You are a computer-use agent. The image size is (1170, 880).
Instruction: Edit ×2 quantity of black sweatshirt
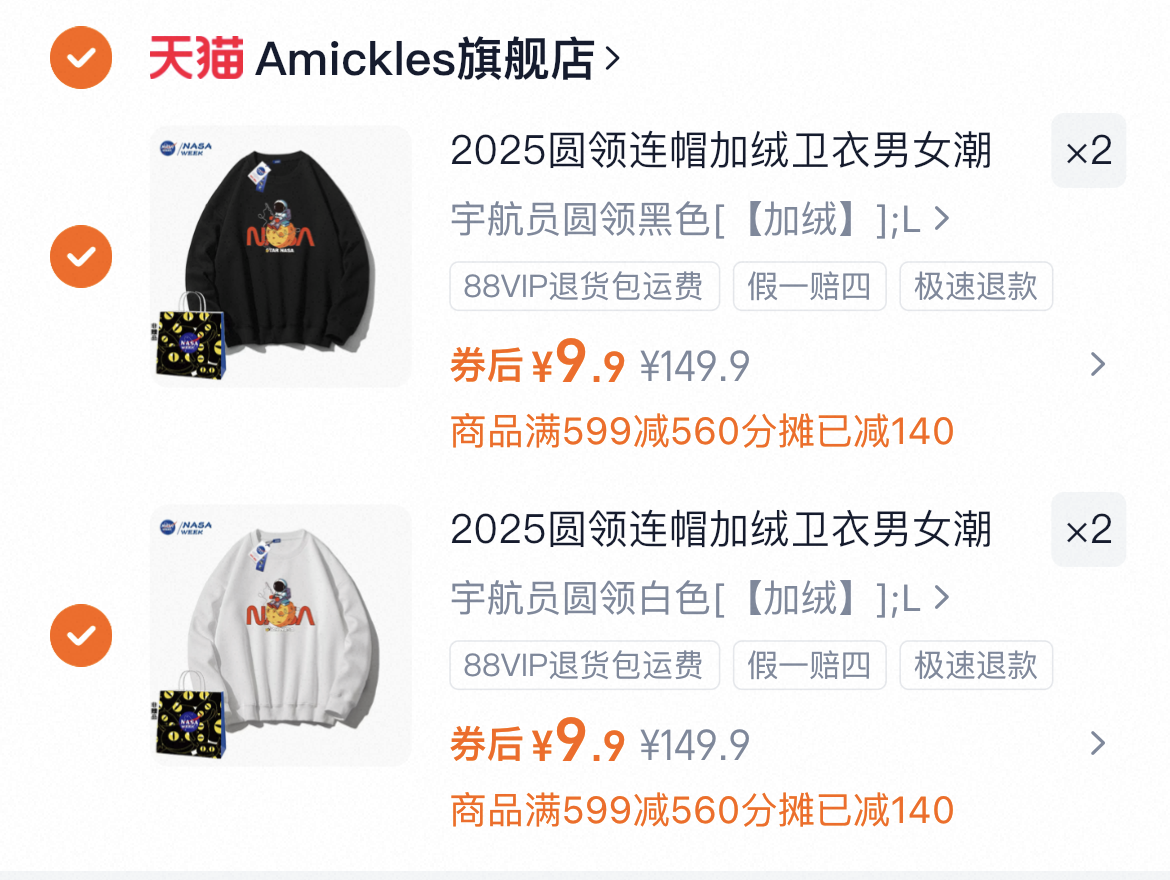(1089, 150)
